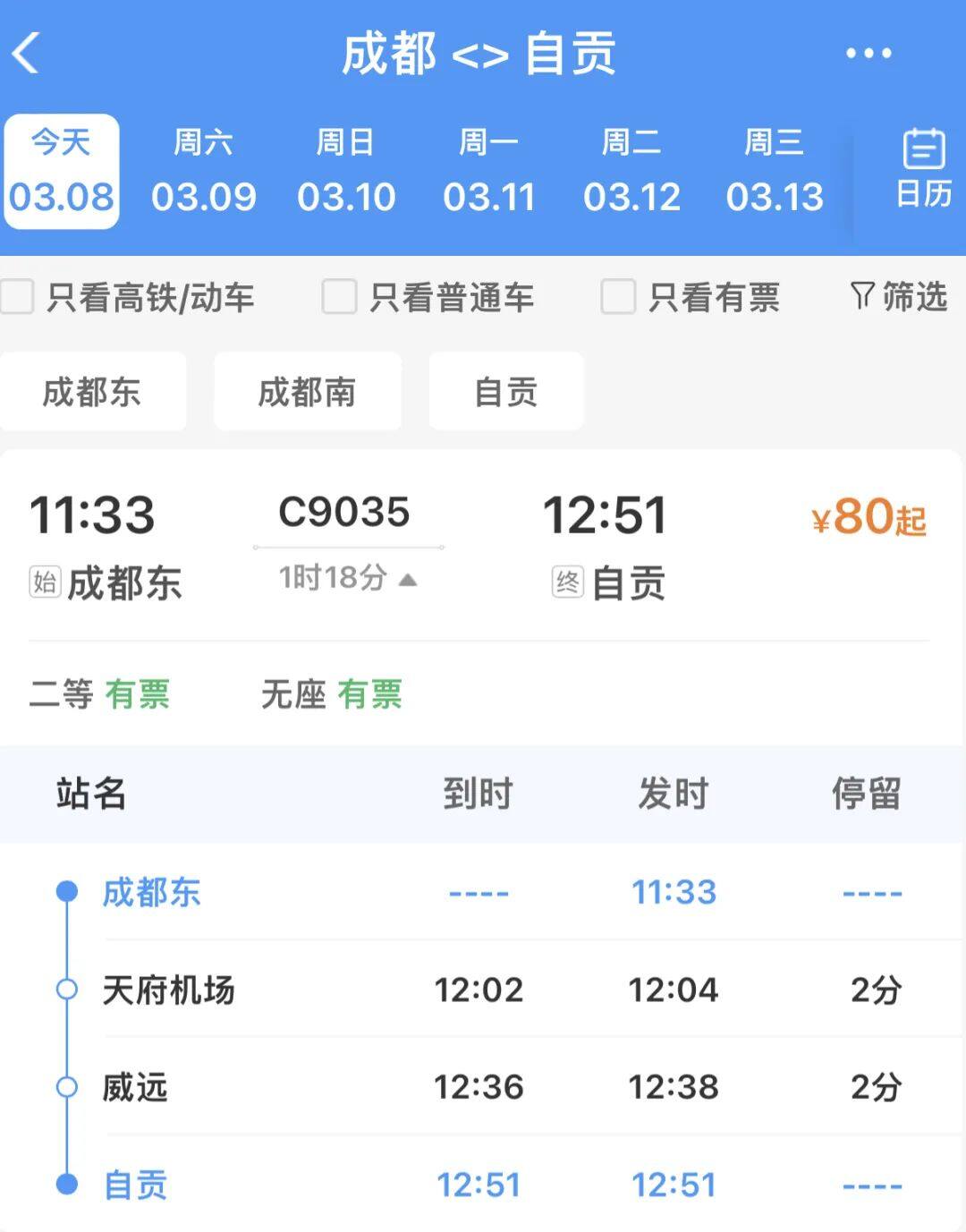This screenshot has height=1232, width=966.
Task: Switch to the 成都南 station tab
Action: (x=307, y=391)
